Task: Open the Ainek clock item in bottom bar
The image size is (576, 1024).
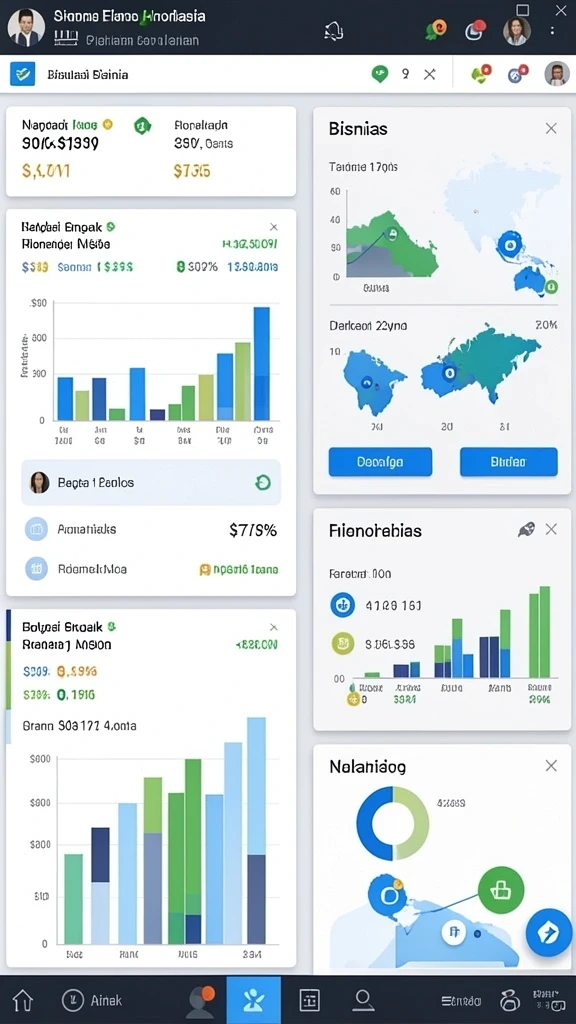Action: point(91,1000)
